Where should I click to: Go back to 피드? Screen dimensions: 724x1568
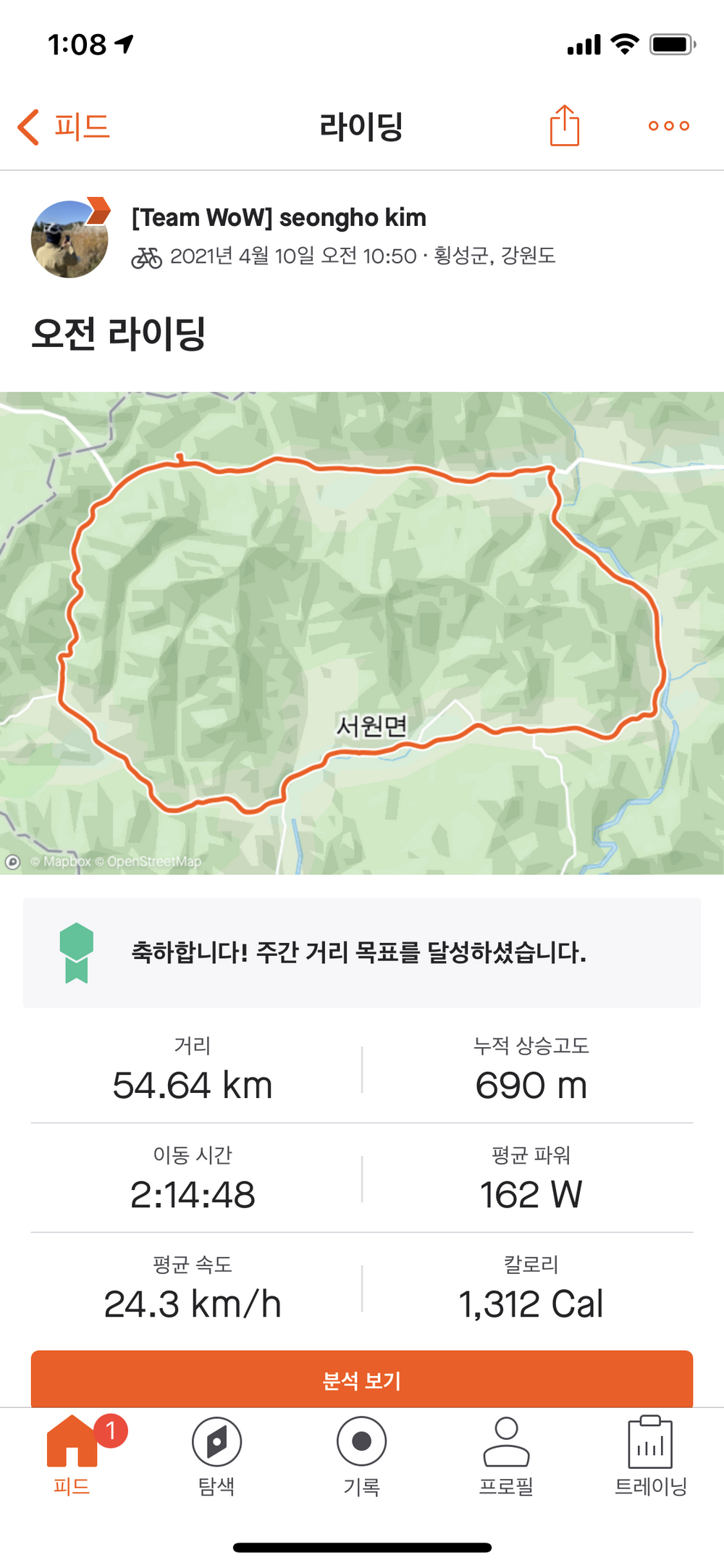coord(64,127)
